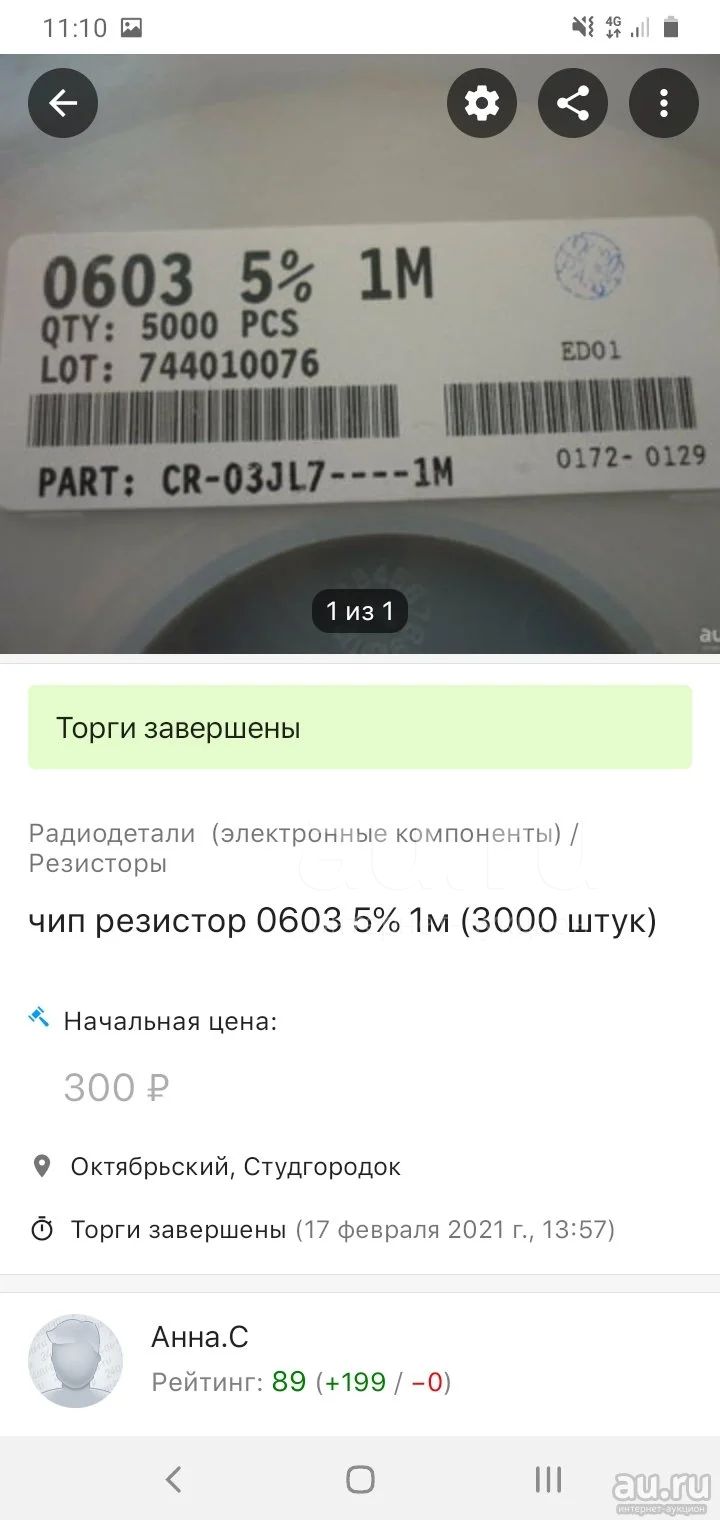Viewport: 720px width, 1520px height.
Task: Go to the system home screen
Action: pos(360,1478)
